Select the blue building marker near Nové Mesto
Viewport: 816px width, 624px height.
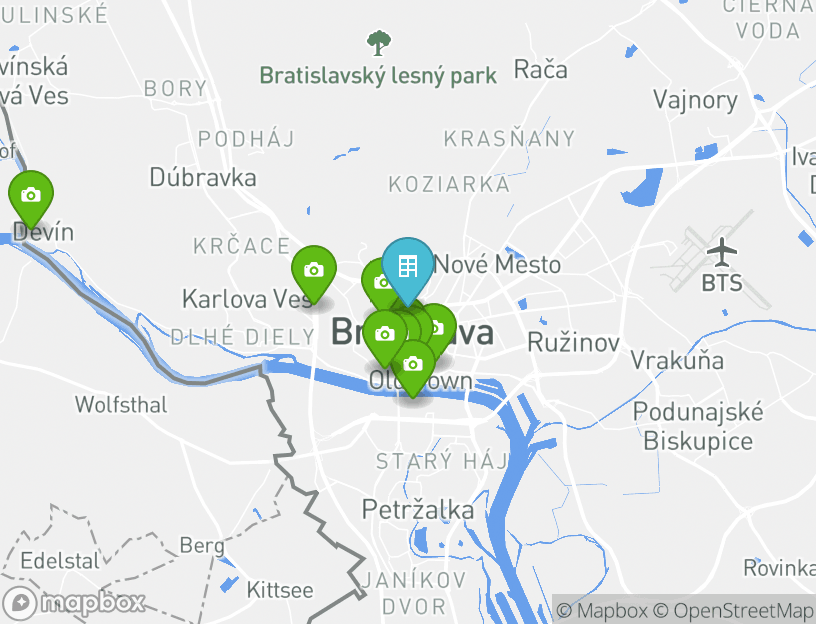coord(407,266)
